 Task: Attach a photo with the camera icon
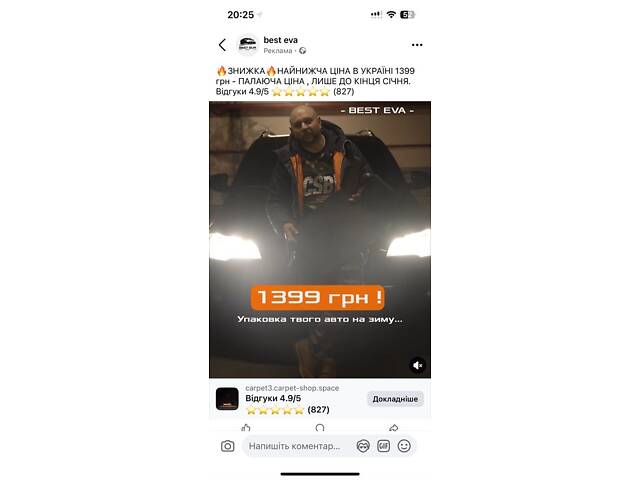point(227,446)
